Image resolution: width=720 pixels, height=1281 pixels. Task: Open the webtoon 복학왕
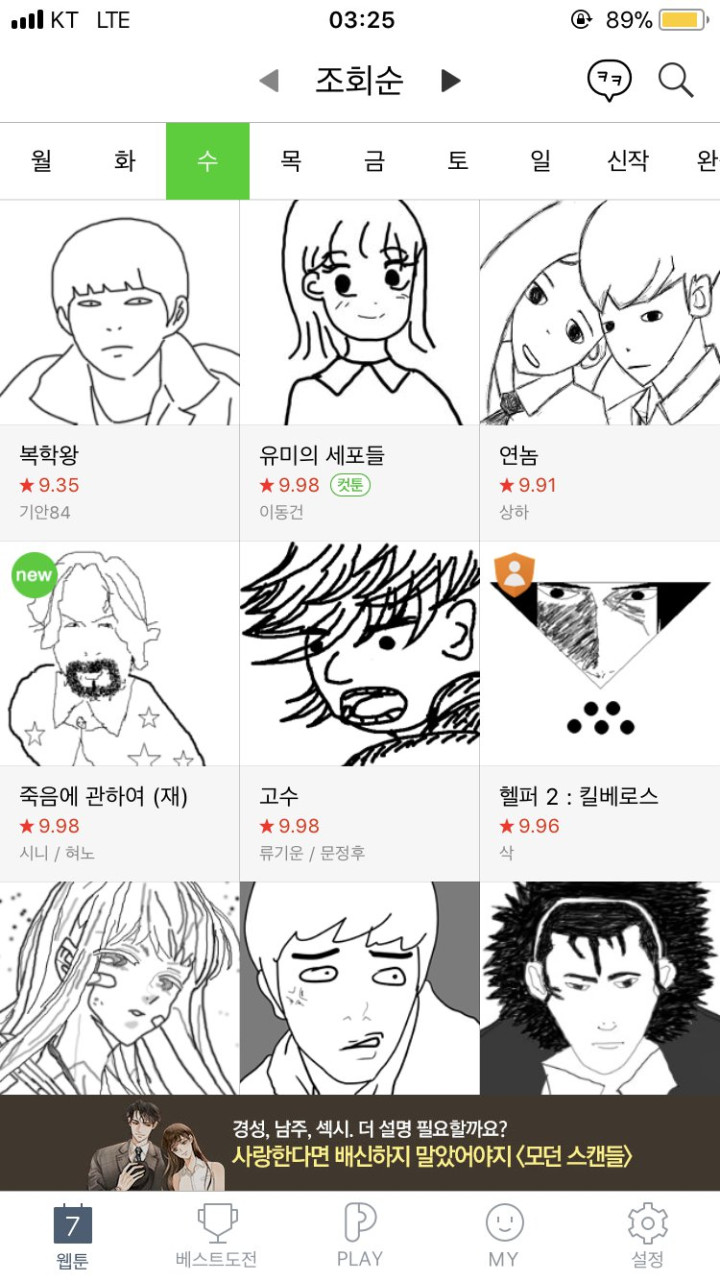(119, 370)
